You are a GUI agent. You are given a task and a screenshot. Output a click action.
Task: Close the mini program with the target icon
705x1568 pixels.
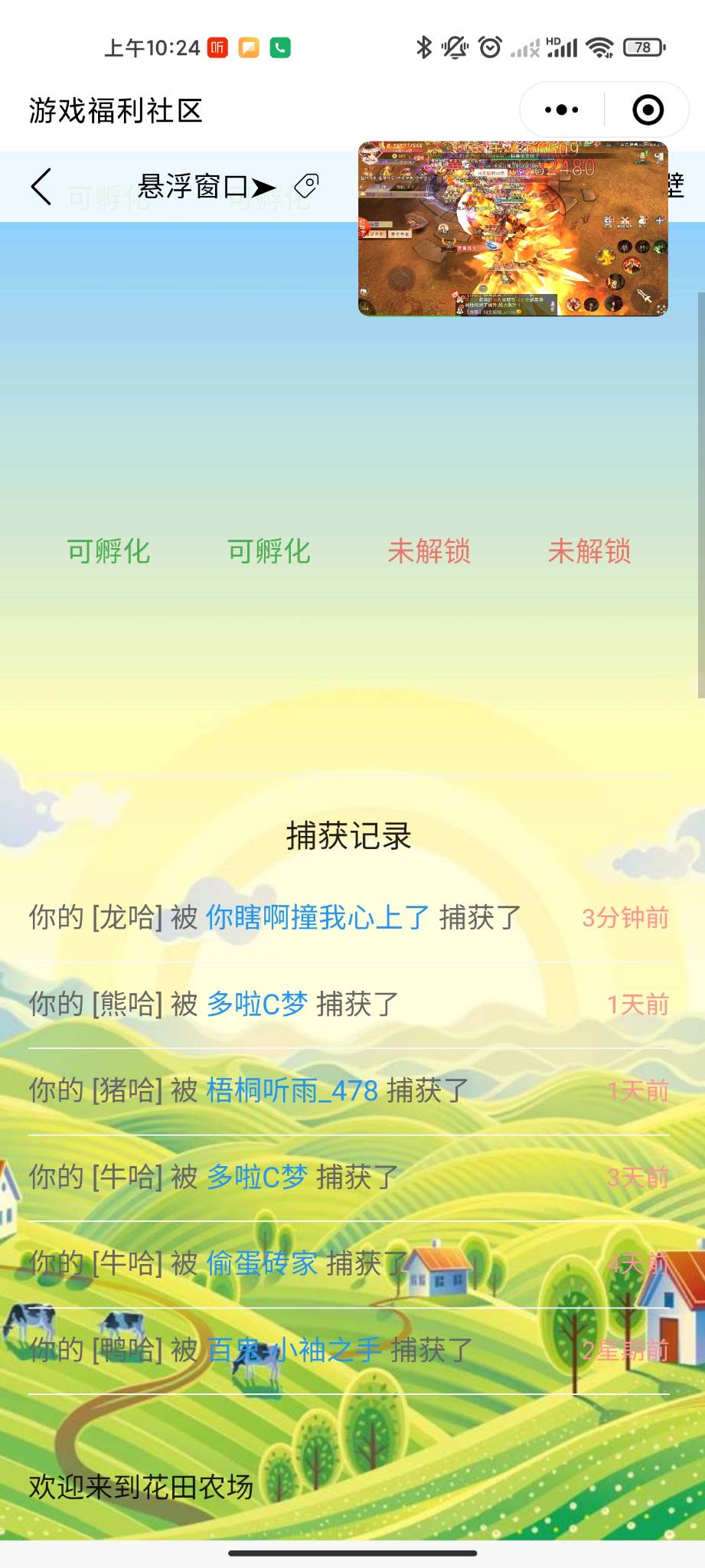648,110
